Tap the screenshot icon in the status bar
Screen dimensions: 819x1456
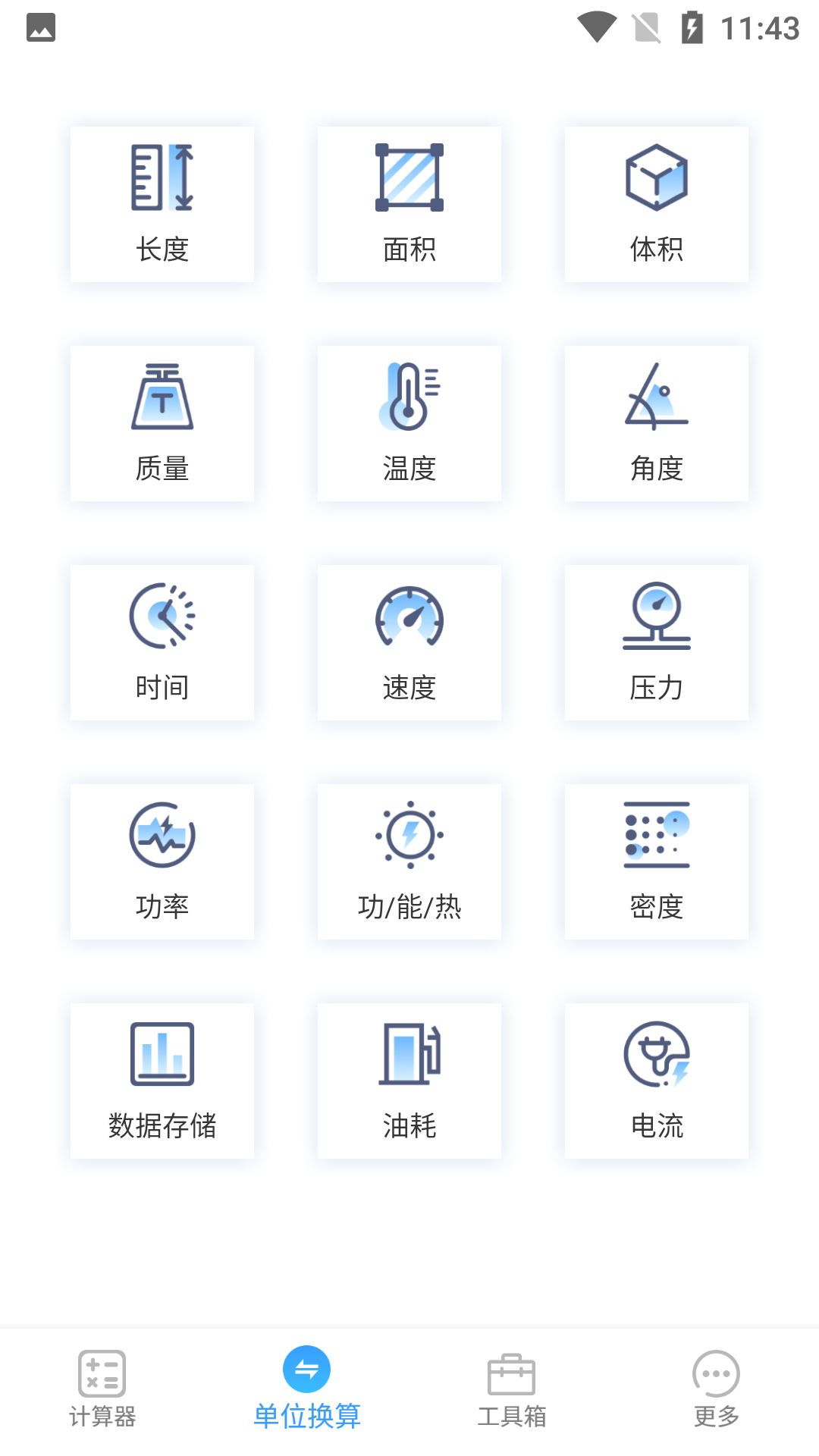click(x=40, y=28)
